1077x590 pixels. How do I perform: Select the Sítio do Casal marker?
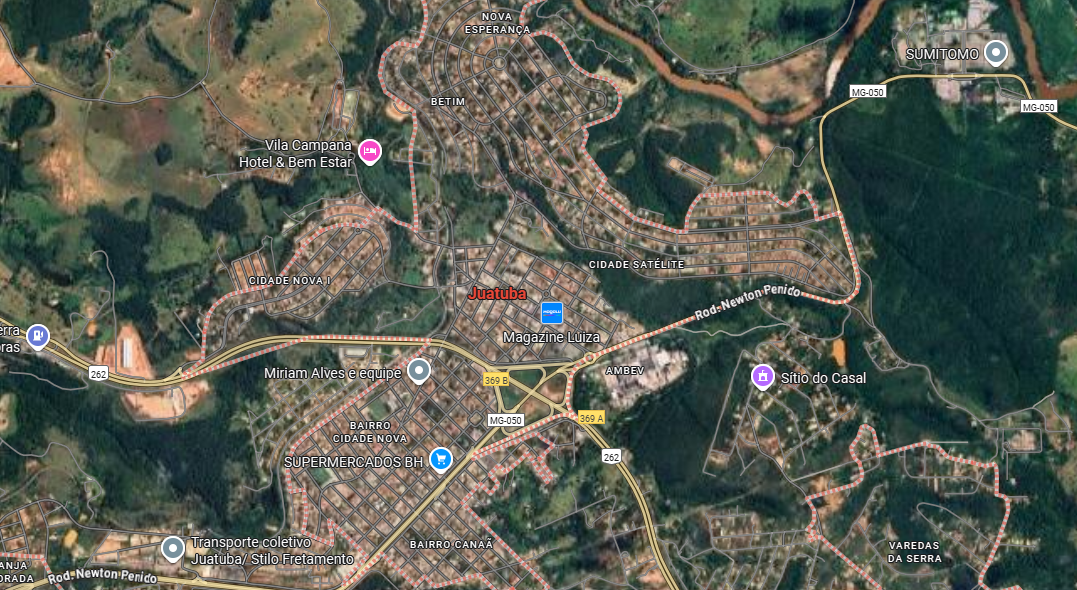point(763,376)
